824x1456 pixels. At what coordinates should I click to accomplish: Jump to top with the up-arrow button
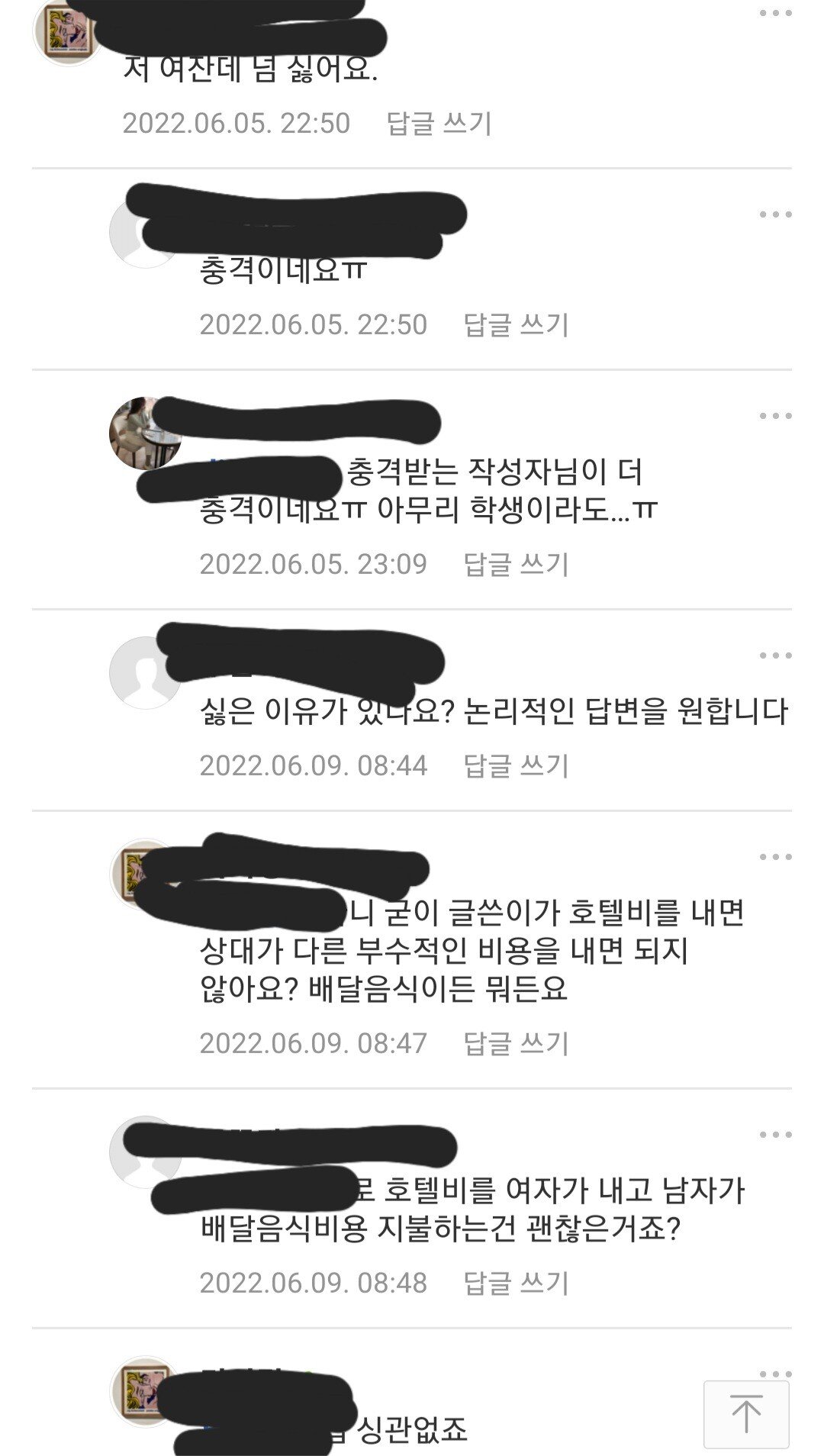(745, 1414)
